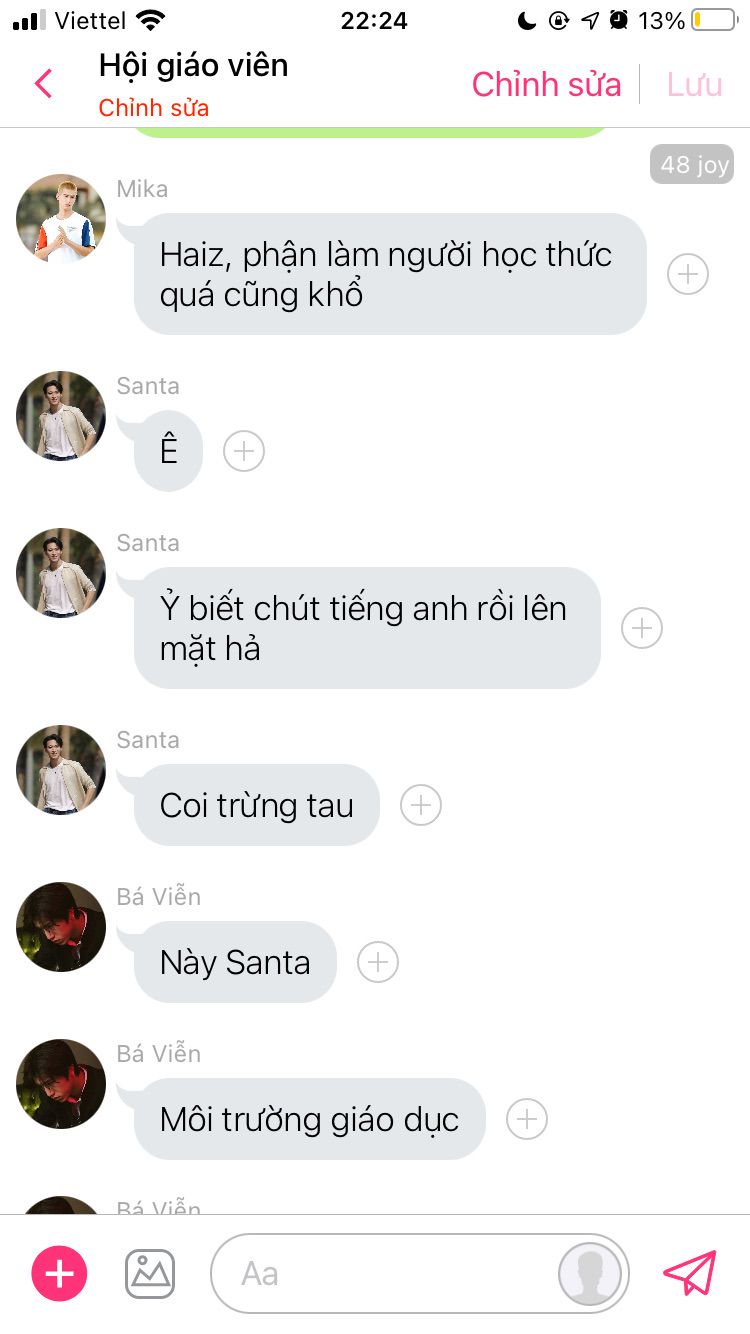This screenshot has width=750, height=1334.
Task: Tap the red Chỉnh sửa link under title
Action: 153,108
